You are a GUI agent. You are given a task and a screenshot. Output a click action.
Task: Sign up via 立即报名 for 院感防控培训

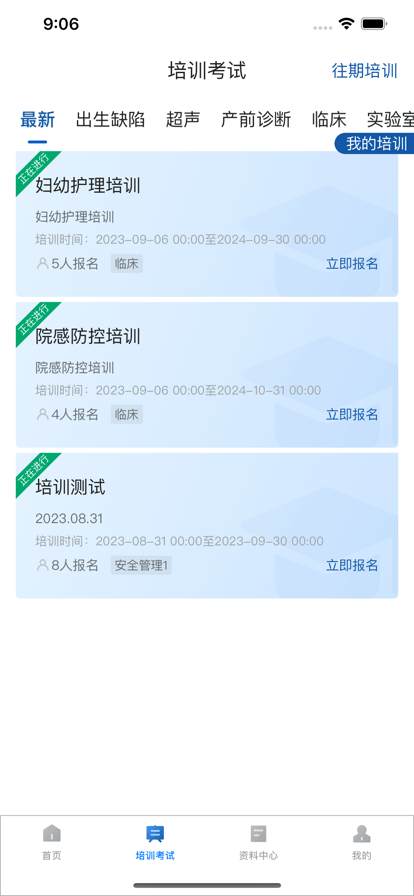352,414
